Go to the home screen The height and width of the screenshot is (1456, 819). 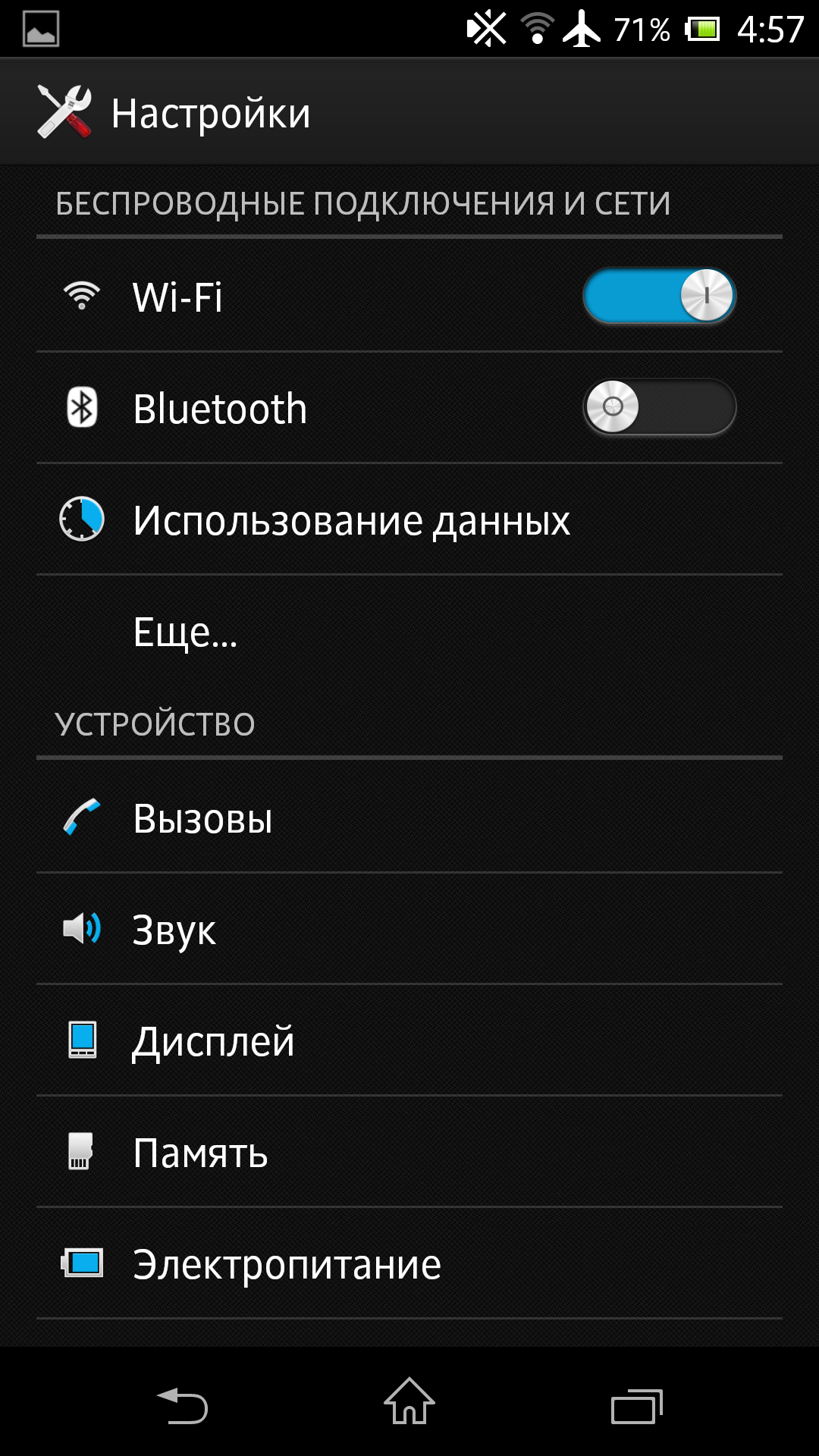coord(409,1401)
